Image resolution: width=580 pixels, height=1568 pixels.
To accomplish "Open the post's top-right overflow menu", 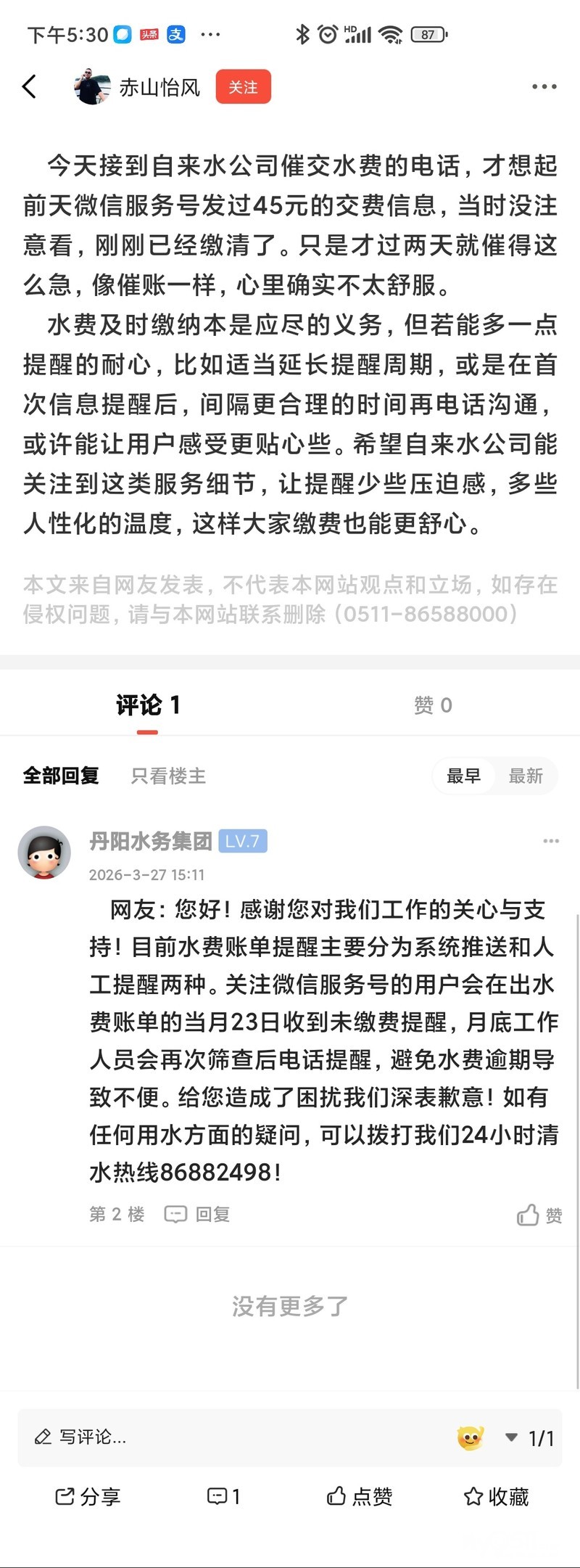I will [544, 87].
